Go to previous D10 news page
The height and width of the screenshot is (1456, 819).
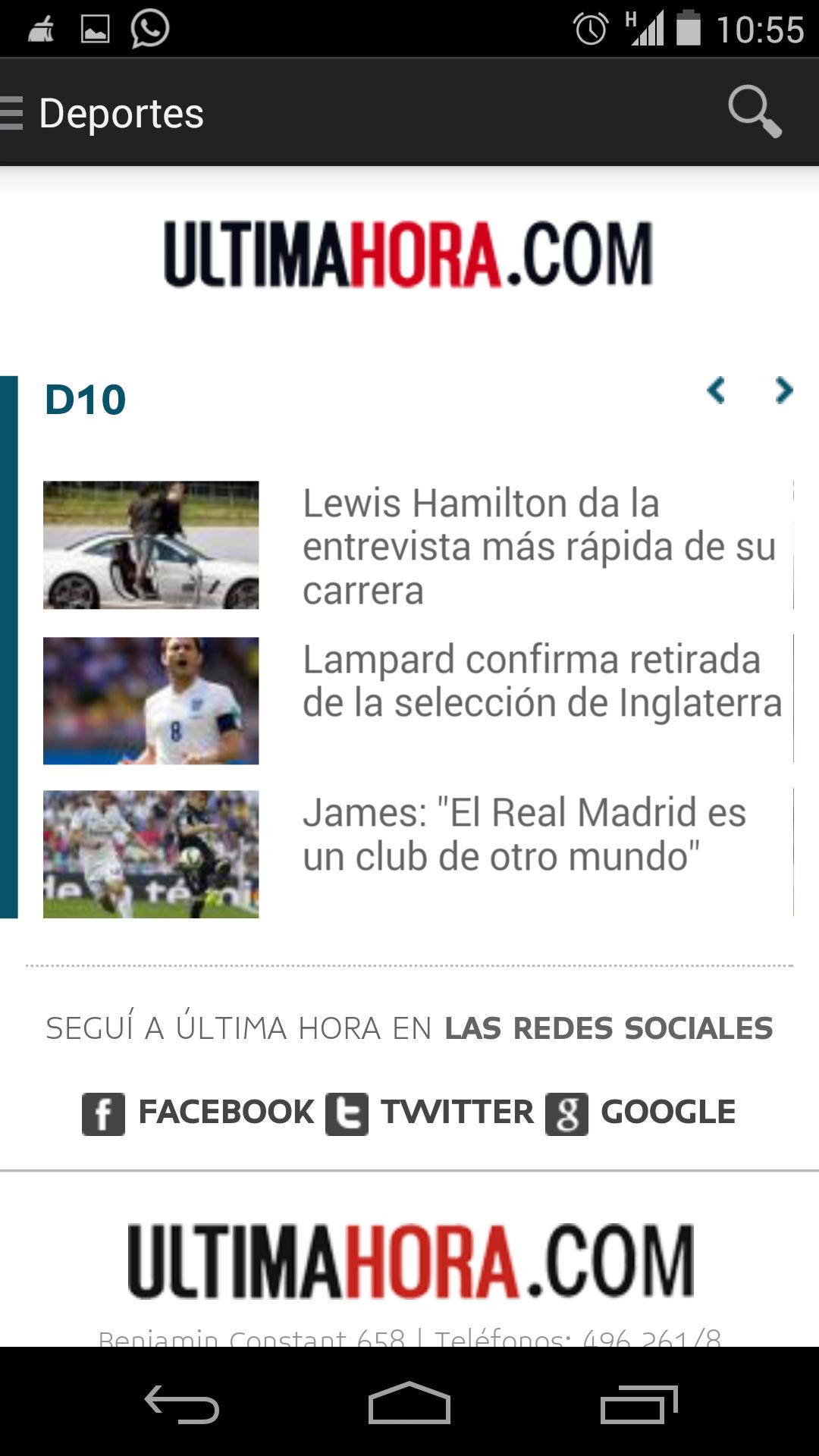point(716,391)
